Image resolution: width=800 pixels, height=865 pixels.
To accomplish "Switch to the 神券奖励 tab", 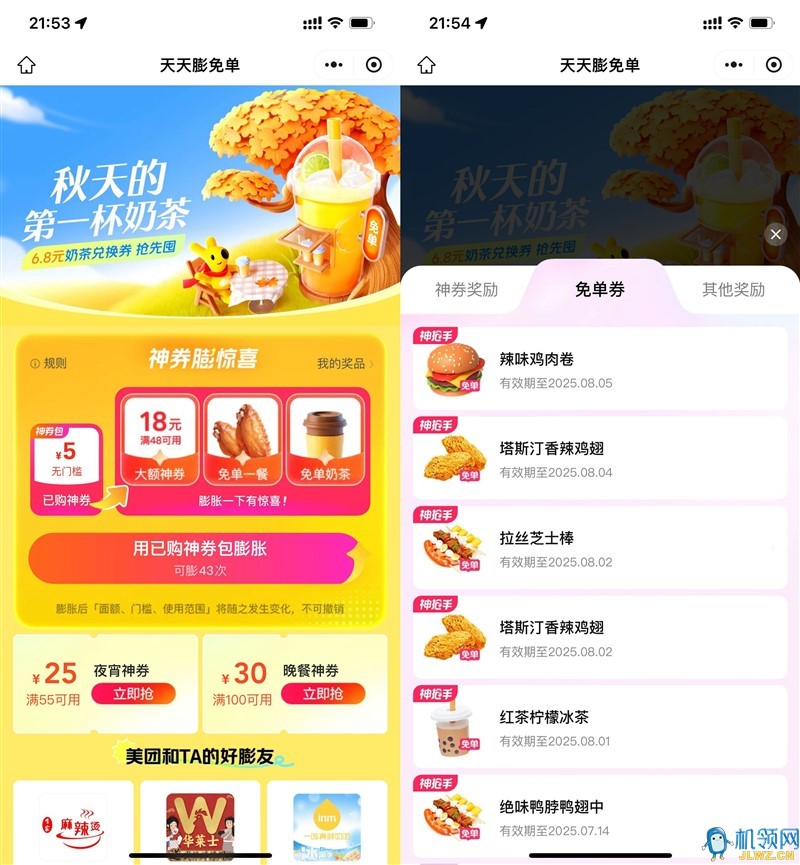I will click(466, 290).
